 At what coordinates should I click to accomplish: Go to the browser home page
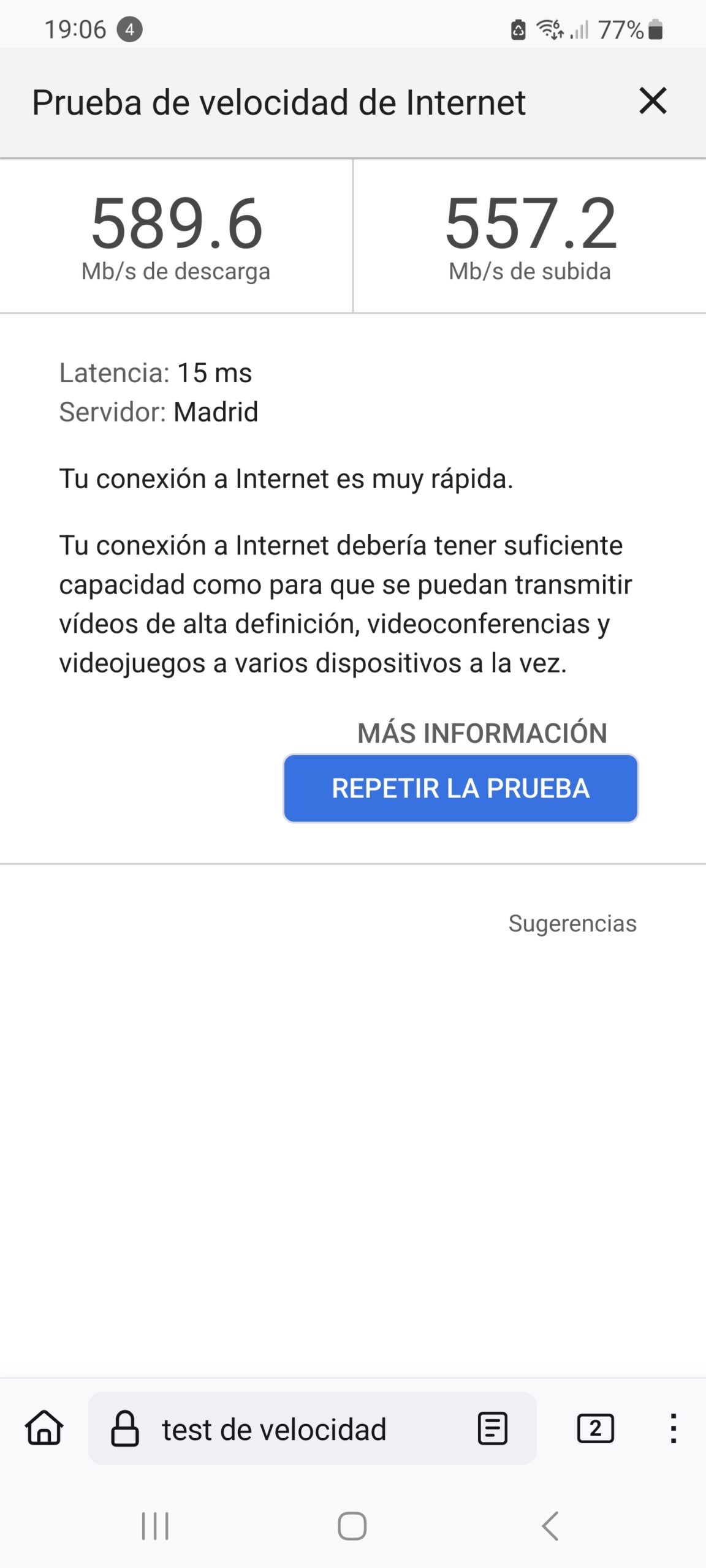[44, 1428]
